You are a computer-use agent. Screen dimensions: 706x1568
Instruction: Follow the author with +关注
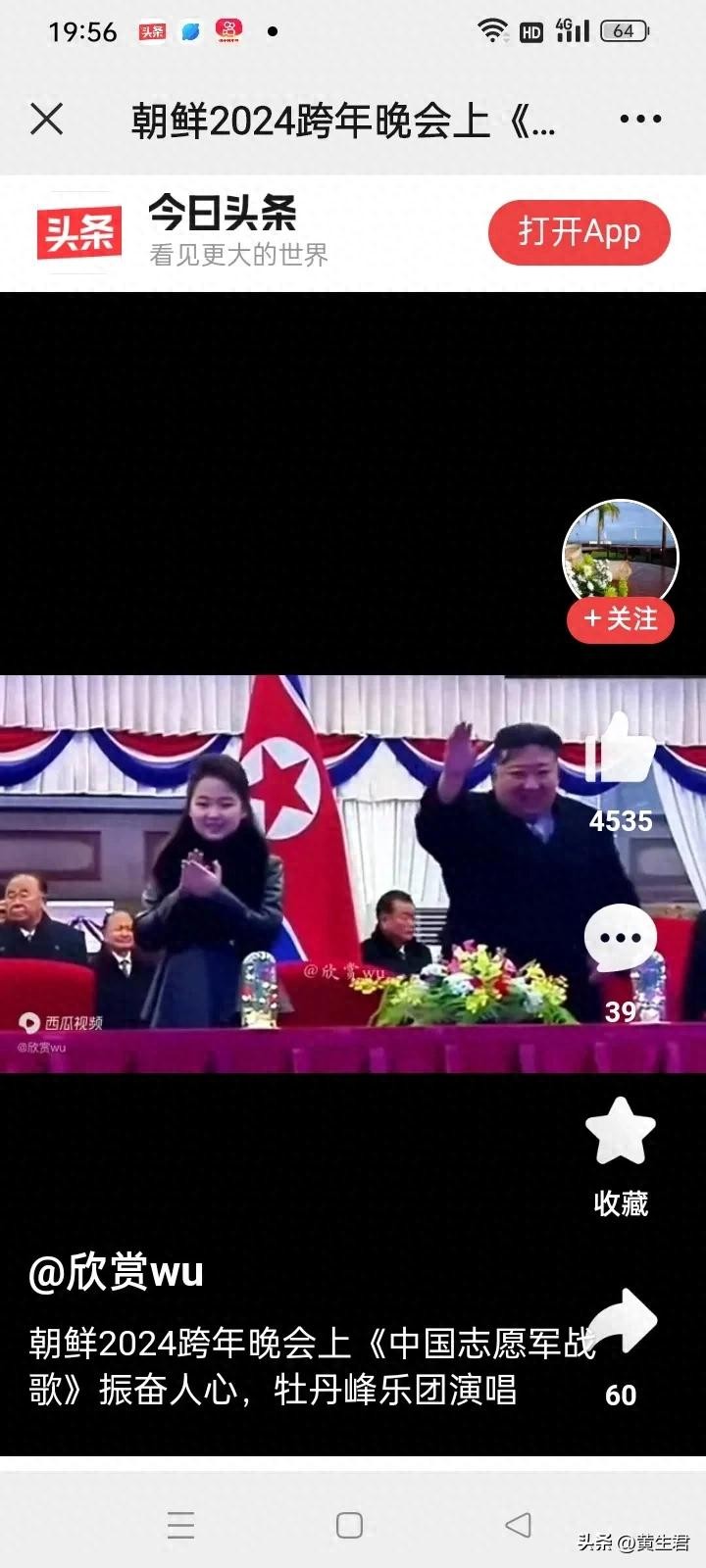click(x=620, y=619)
